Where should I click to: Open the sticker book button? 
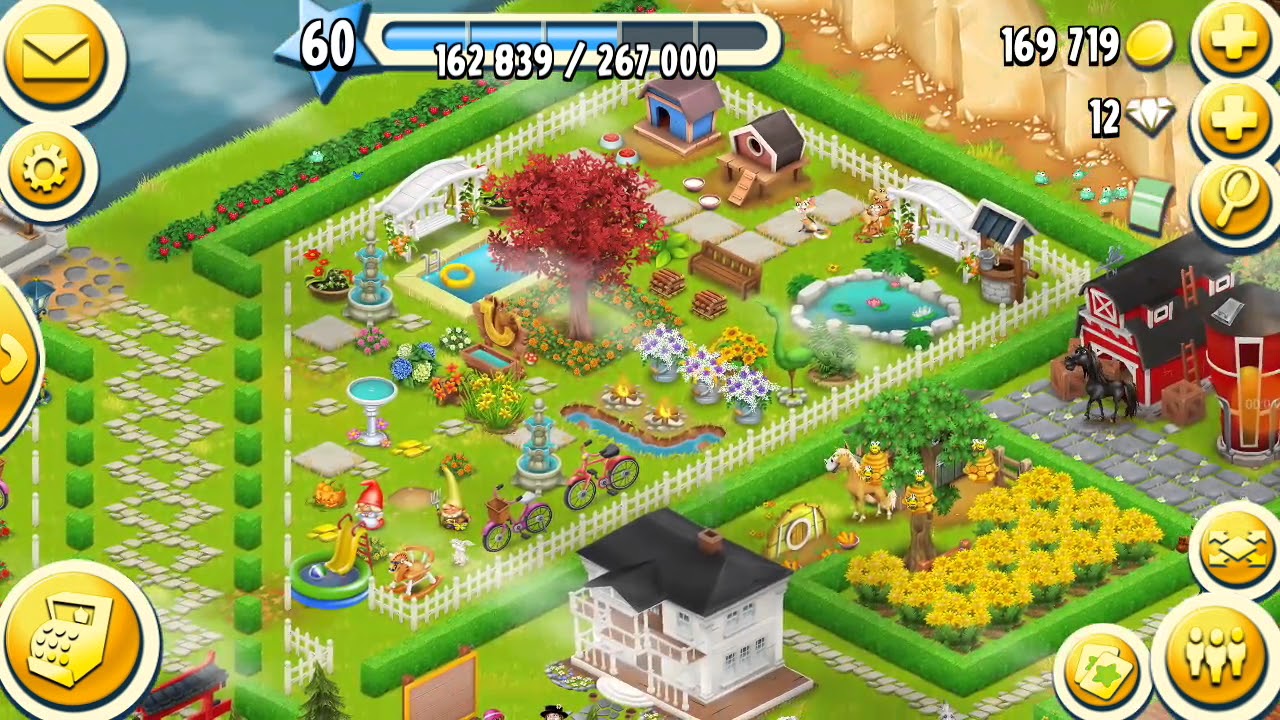click(x=1102, y=671)
